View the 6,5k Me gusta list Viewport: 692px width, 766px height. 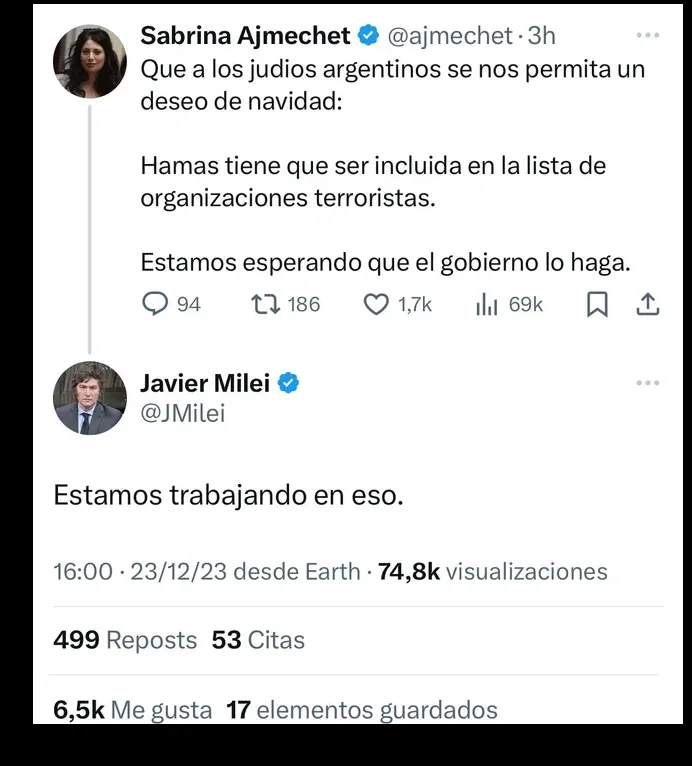132,710
